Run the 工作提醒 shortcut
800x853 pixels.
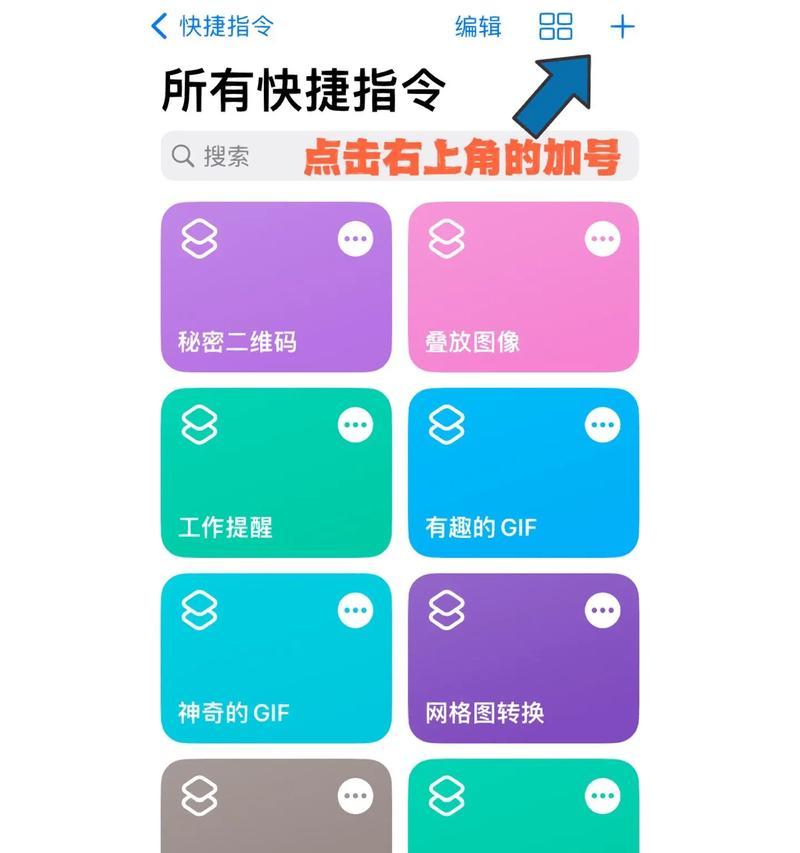coord(260,485)
